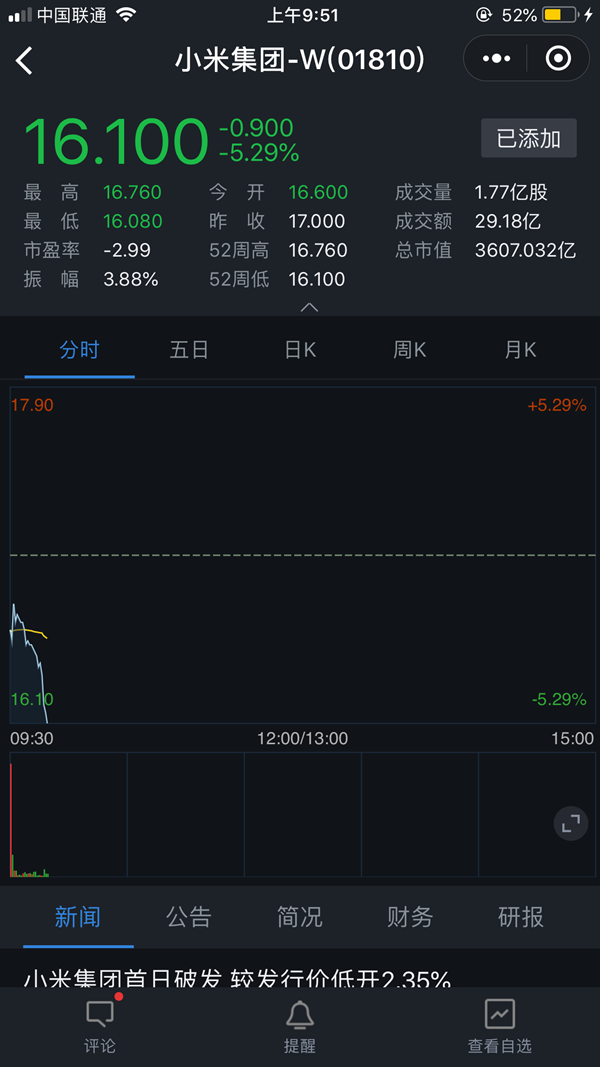Set a price alert with 提醒
Screen dimensions: 600x1067
click(x=300, y=1026)
